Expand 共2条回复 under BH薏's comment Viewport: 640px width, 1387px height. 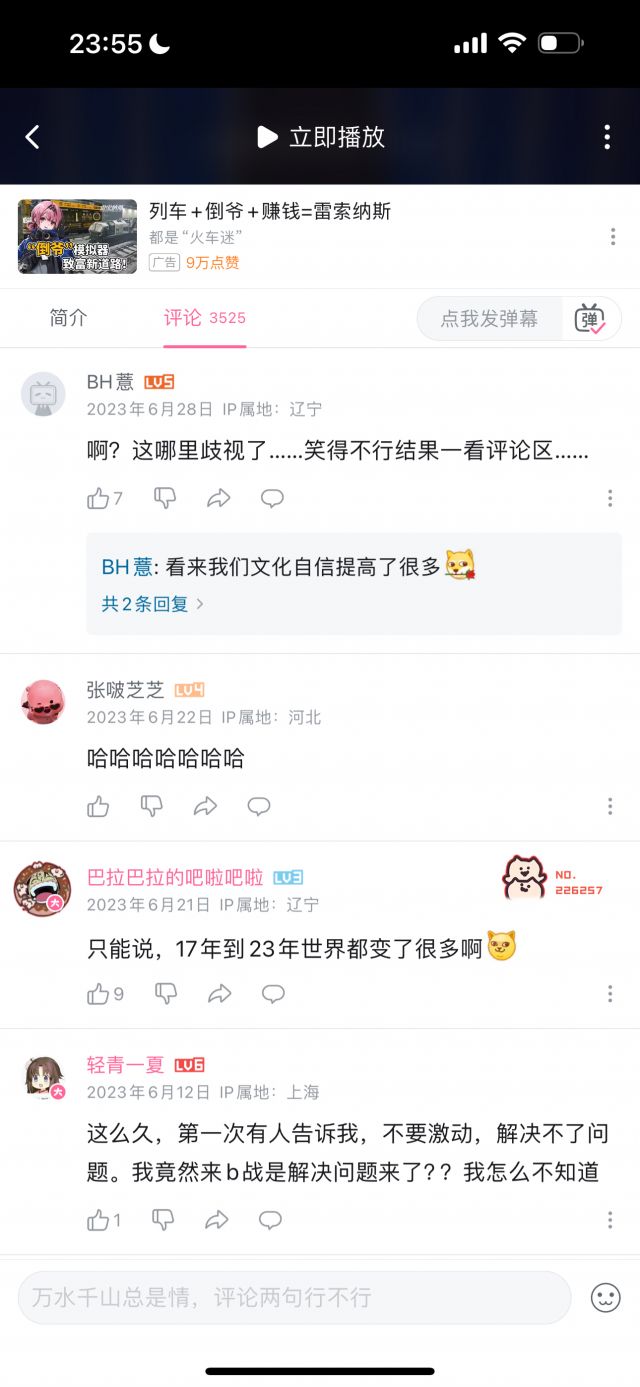[x=152, y=604]
